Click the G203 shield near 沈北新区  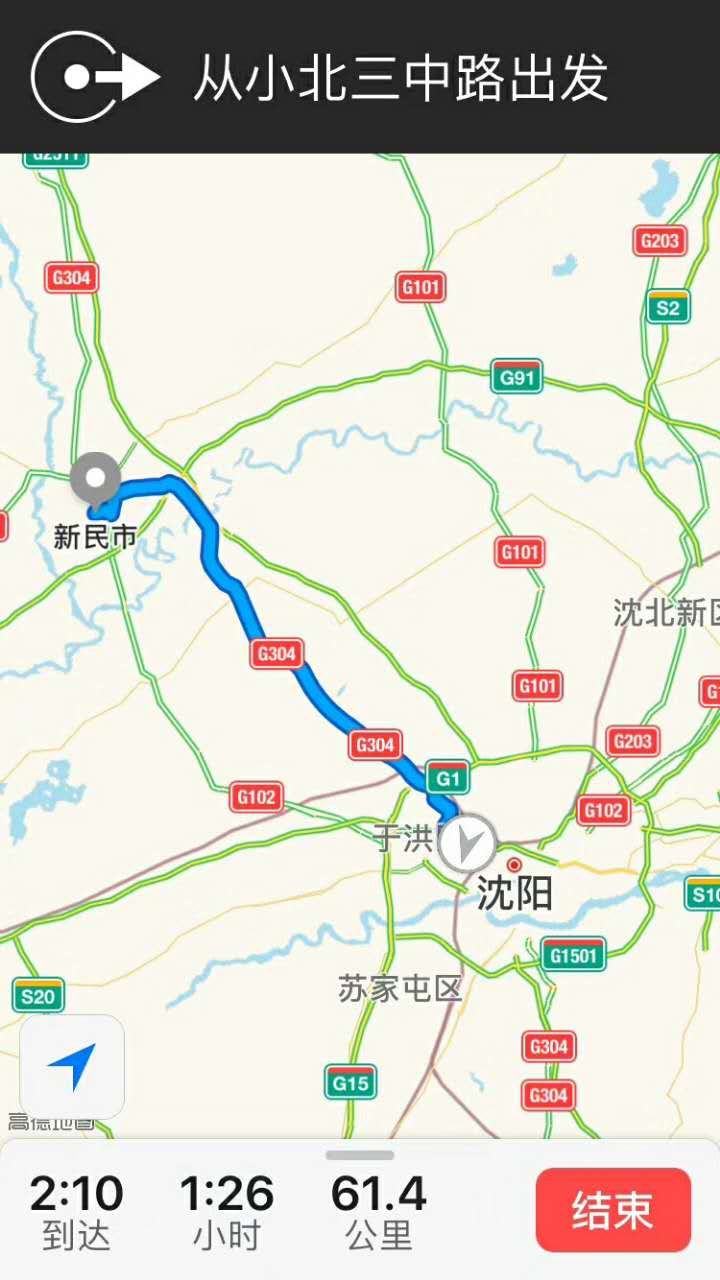click(631, 740)
